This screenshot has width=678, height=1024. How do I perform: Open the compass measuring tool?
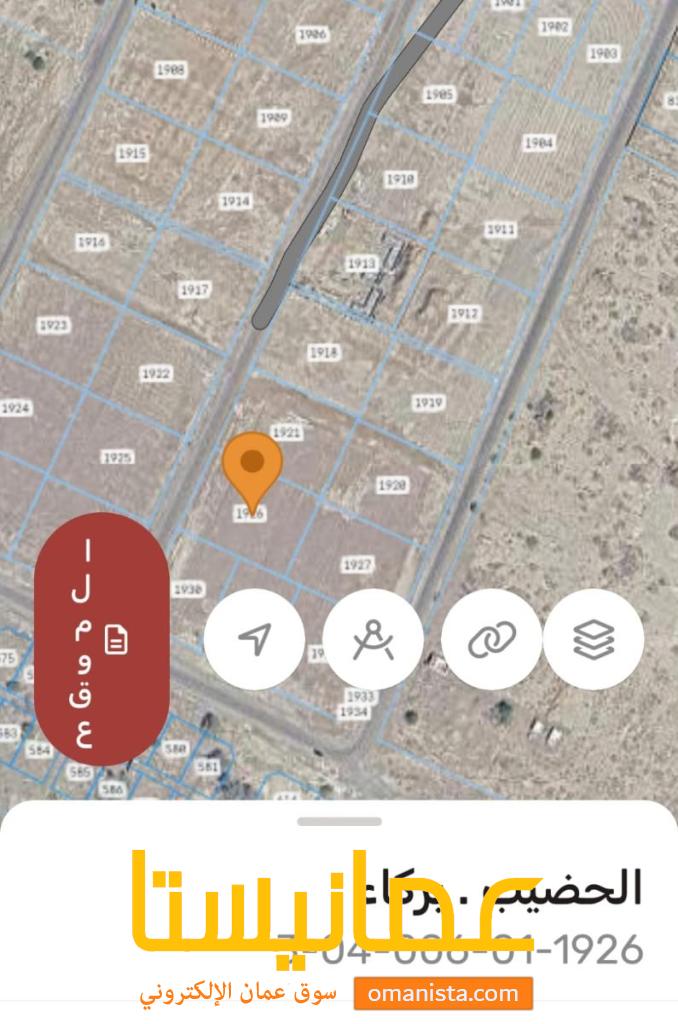(x=372, y=639)
